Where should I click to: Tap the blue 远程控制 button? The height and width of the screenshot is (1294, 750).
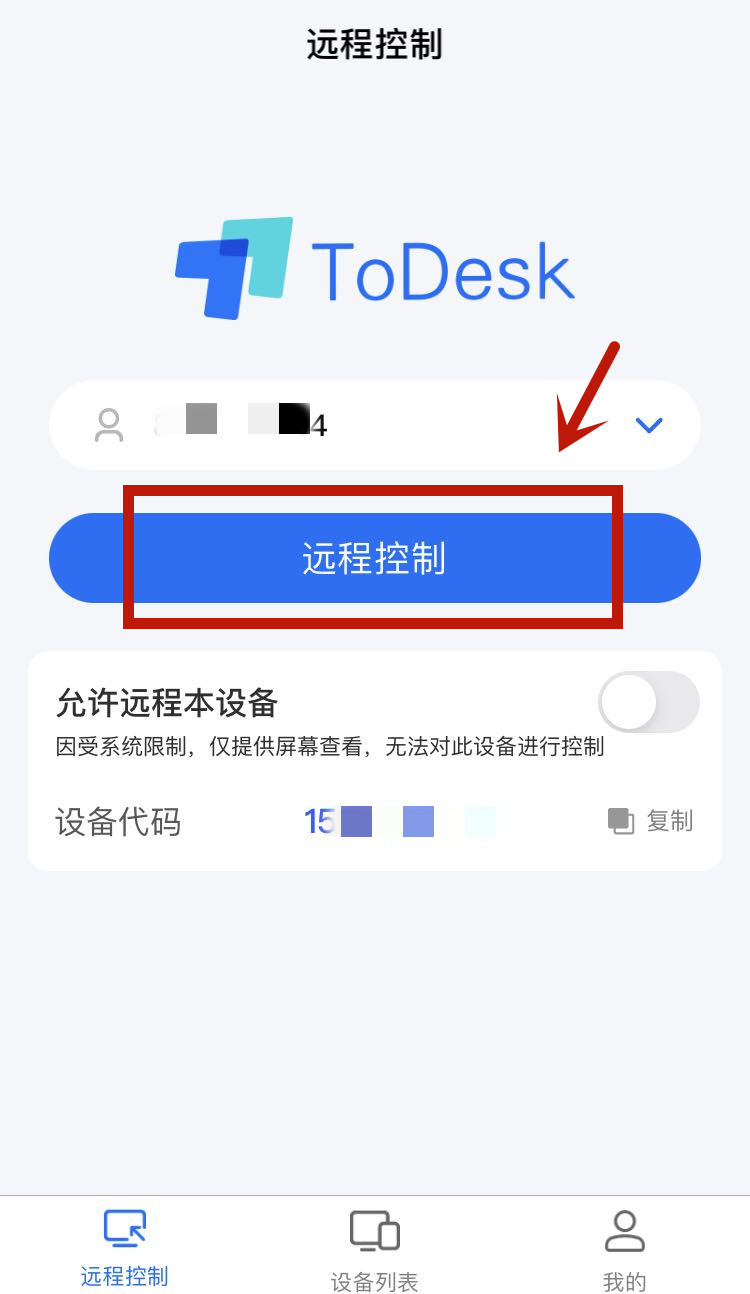tap(375, 558)
